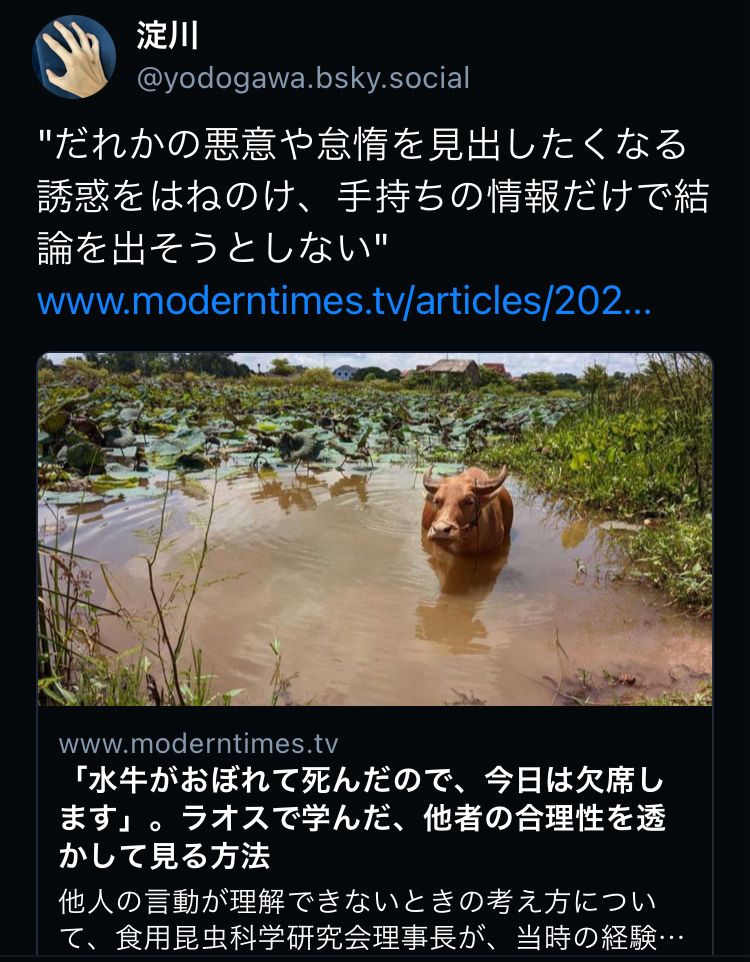Screen dimensions: 750x962
Task: Open the embedded Modern Times article card
Action: (375, 650)
